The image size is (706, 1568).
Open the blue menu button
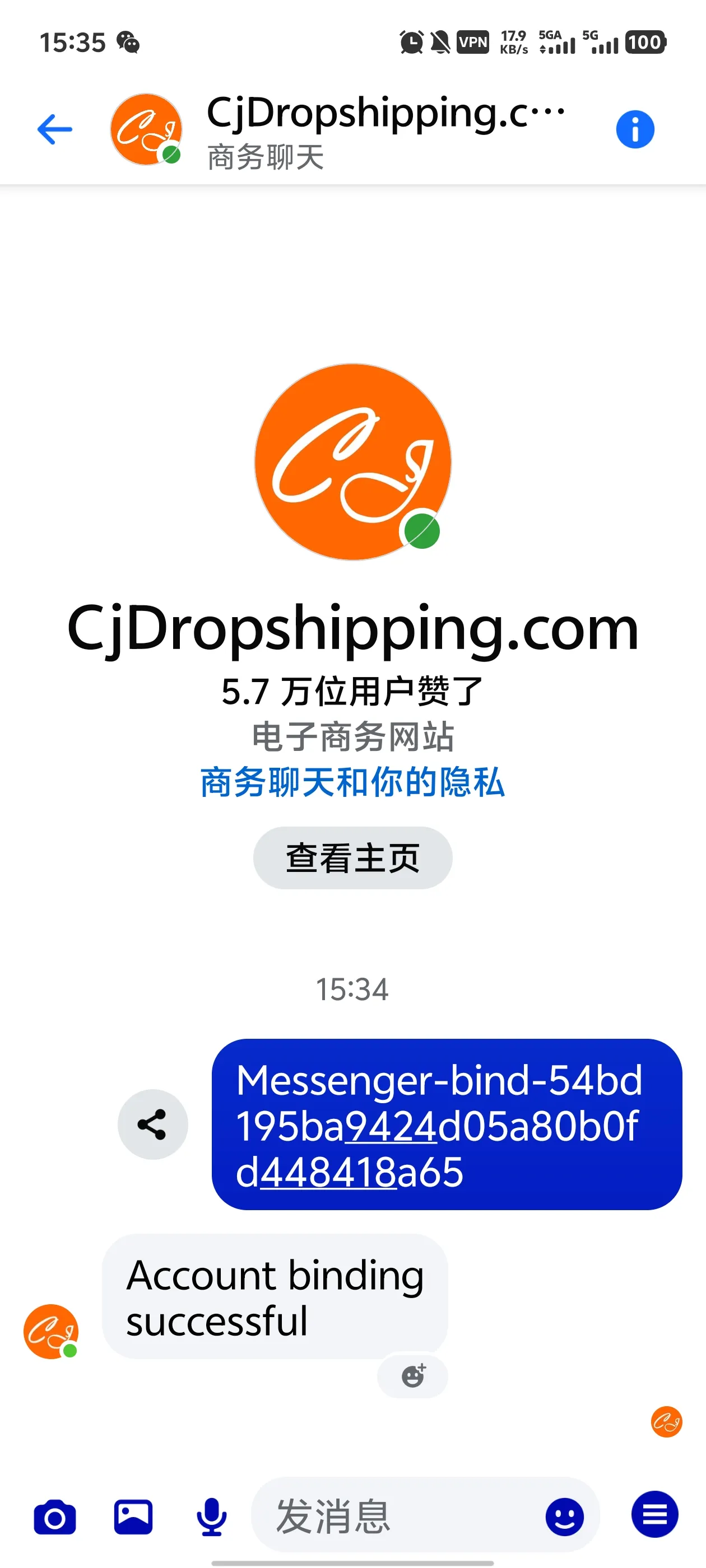(655, 1514)
